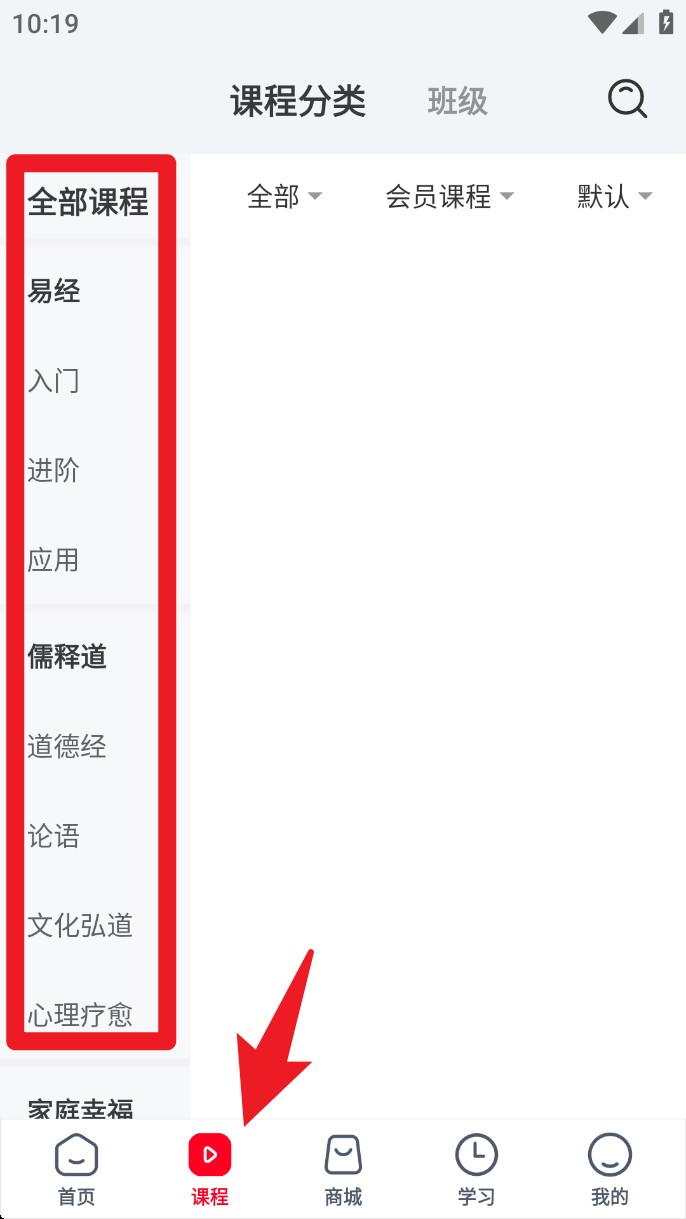Open the 商城 tab
686x1219 pixels.
343,1169
